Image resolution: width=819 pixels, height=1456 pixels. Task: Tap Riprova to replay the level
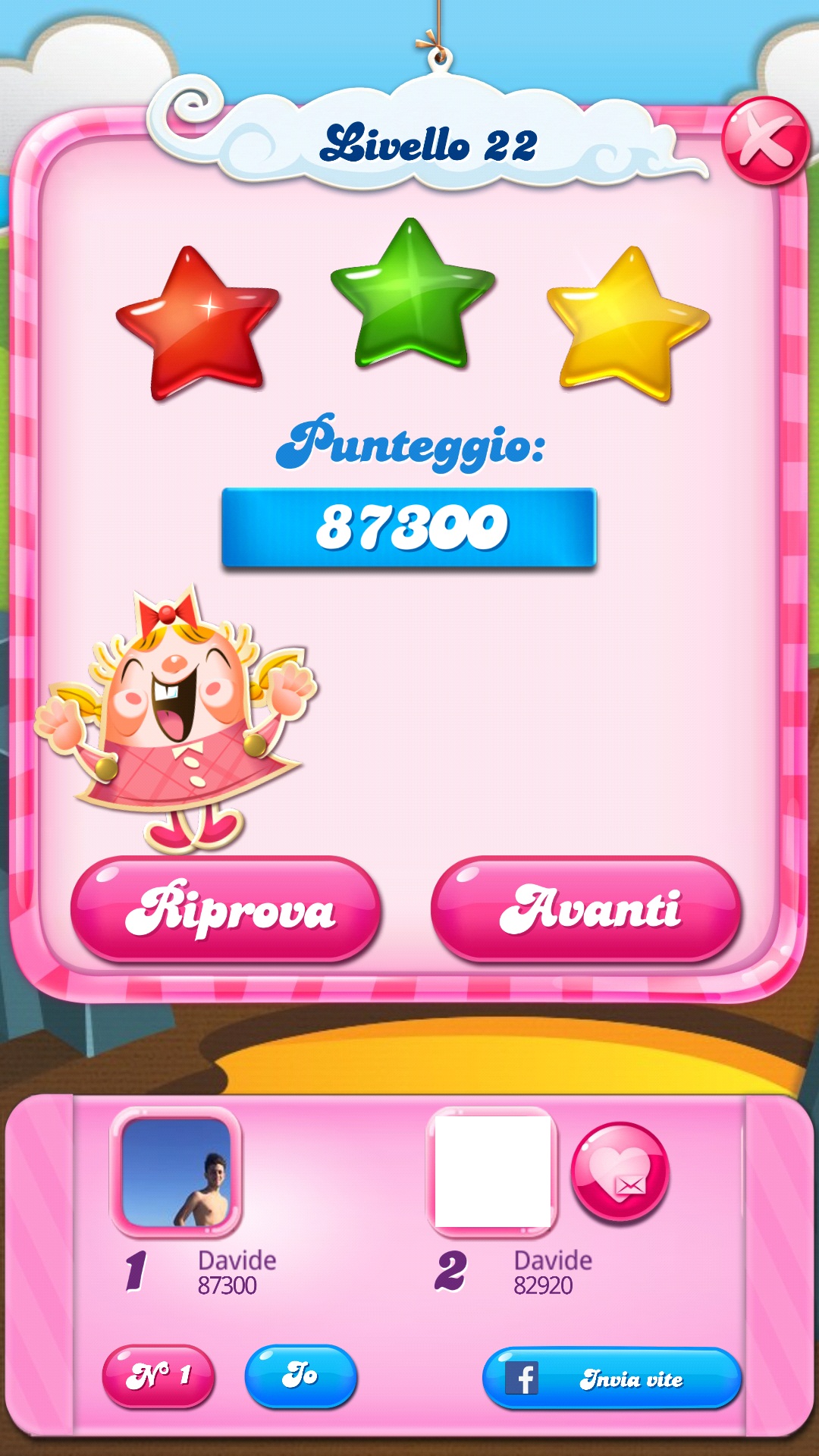click(x=226, y=909)
